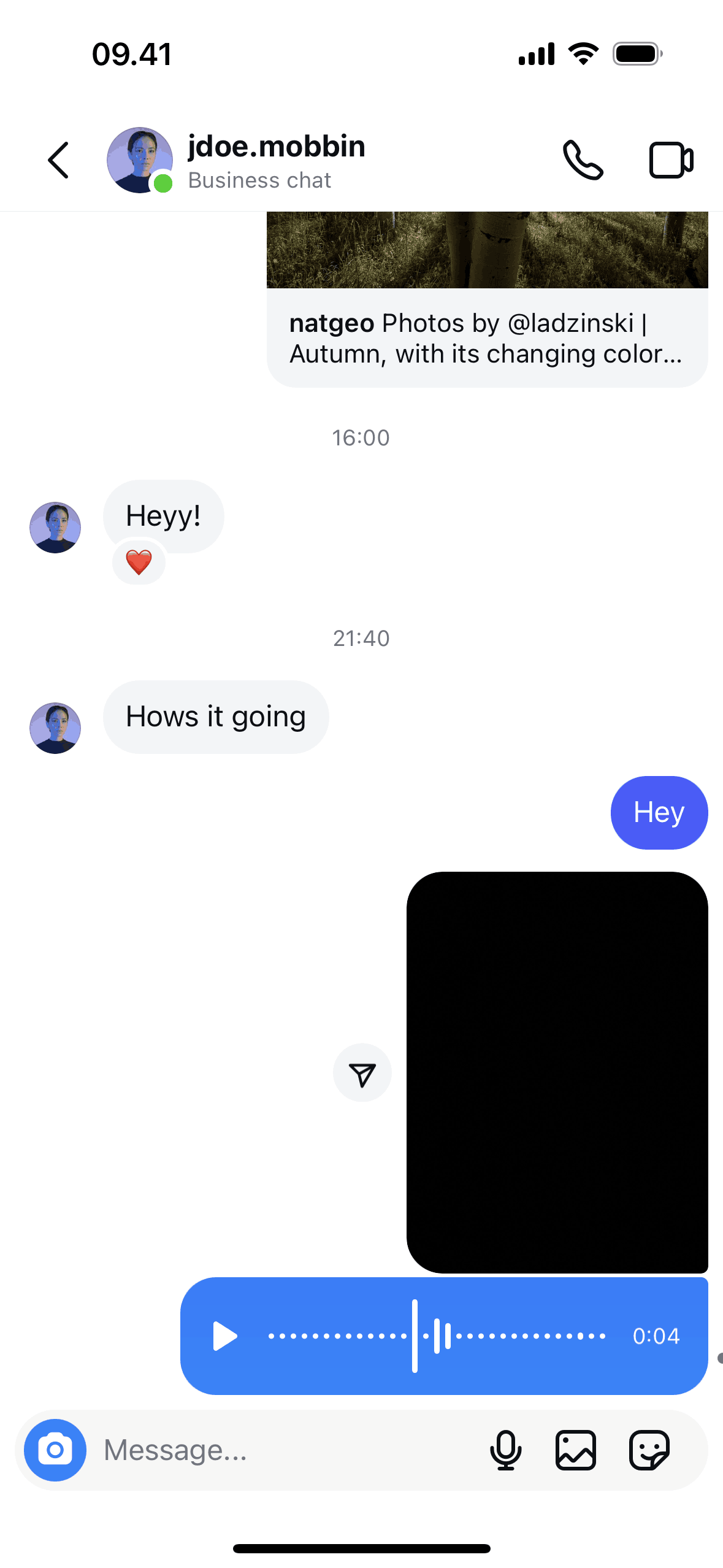The height and width of the screenshot is (1568, 723).
Task: Open the sticker picker
Action: tap(649, 1450)
